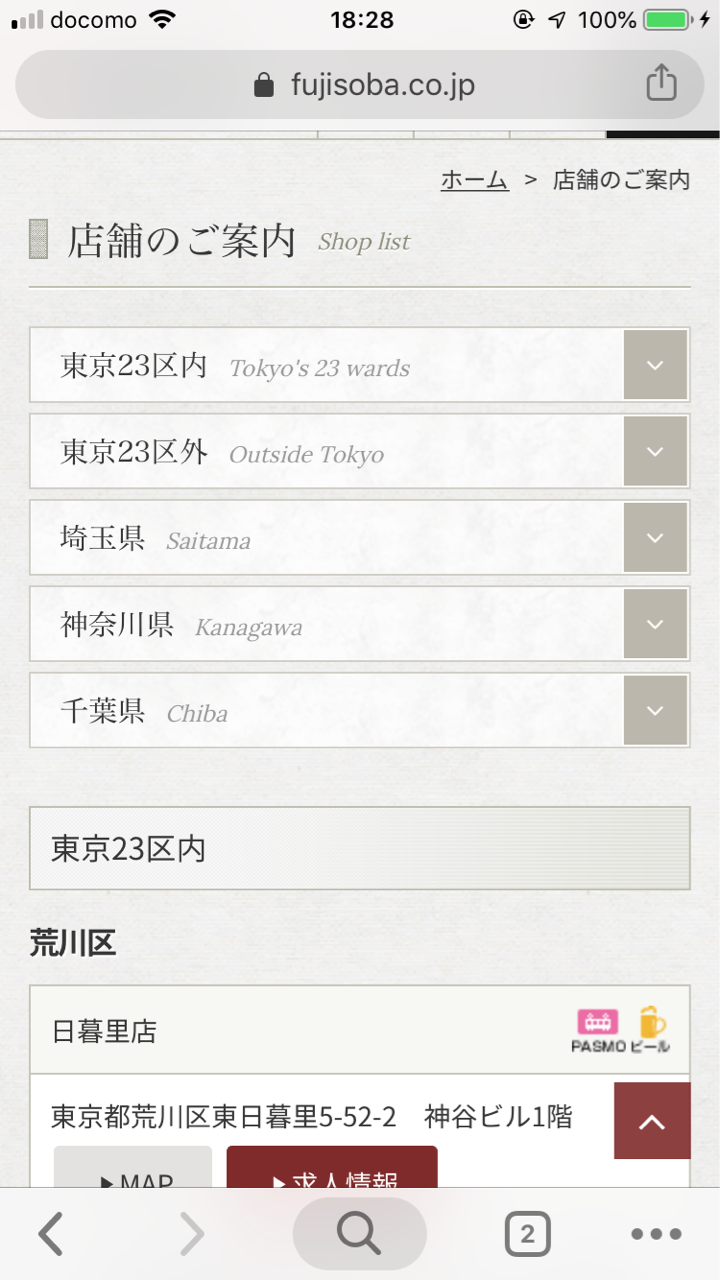Expand the 東京23区内 shop list
The image size is (720, 1280).
655,365
